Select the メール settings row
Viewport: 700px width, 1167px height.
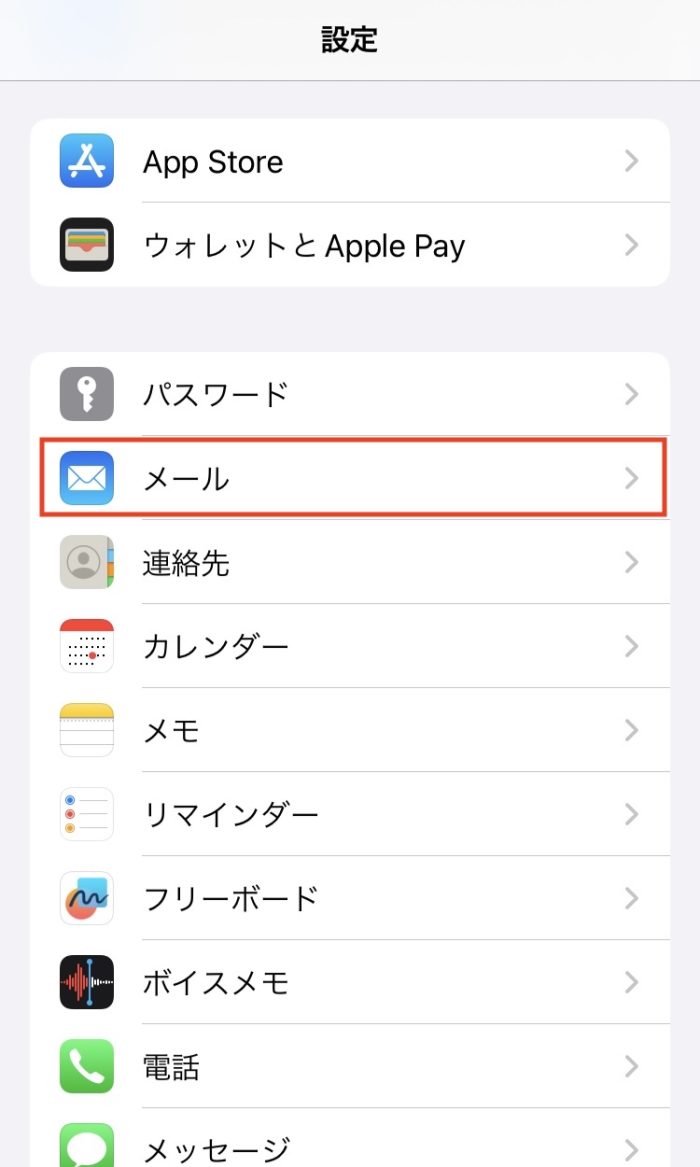350,478
